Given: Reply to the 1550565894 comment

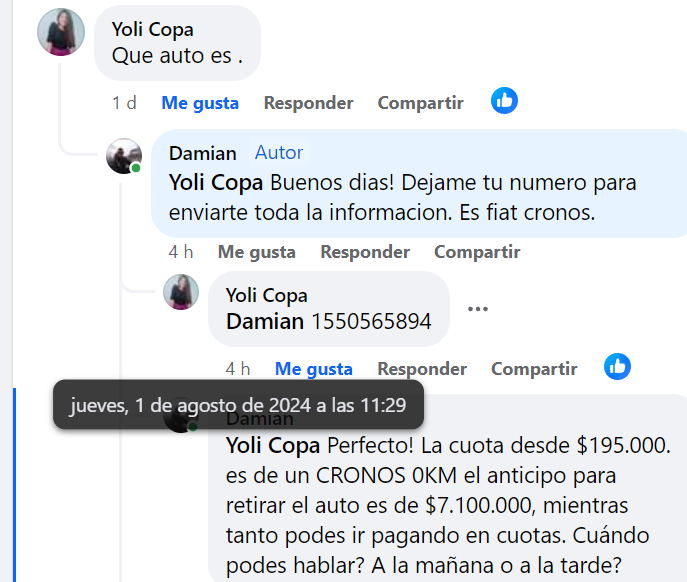Looking at the screenshot, I should point(422,369).
